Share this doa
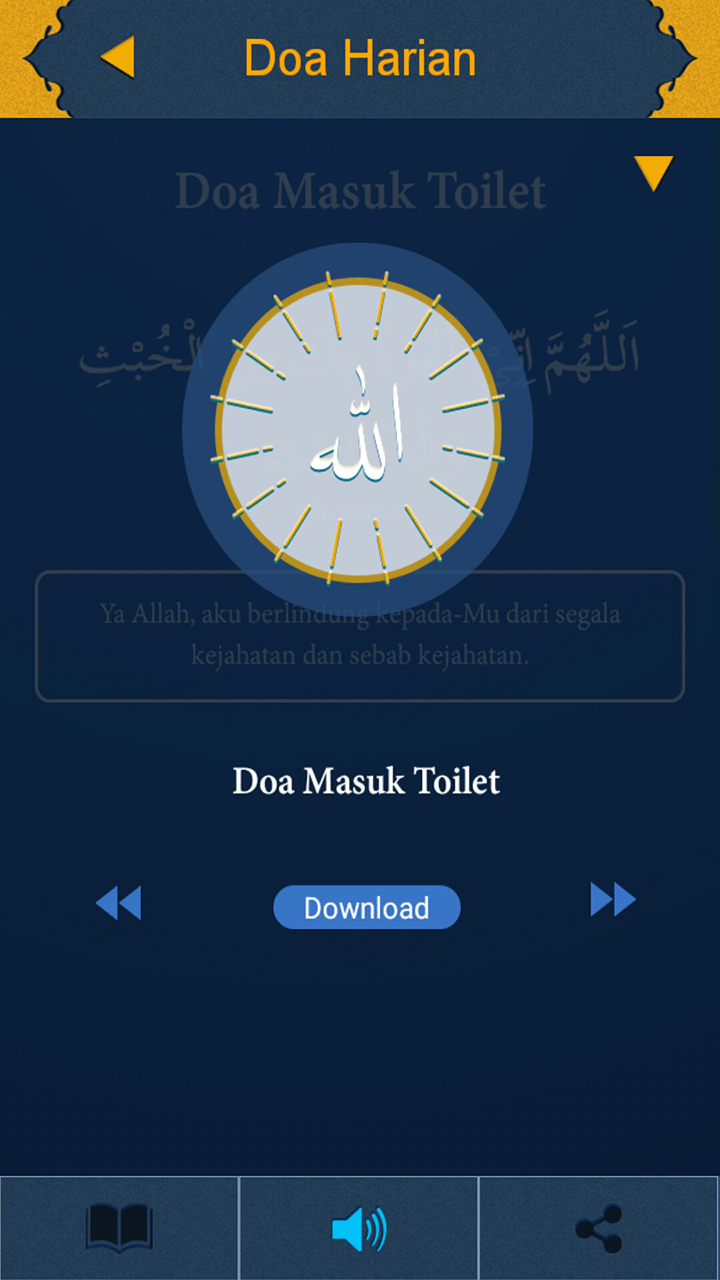This screenshot has height=1280, width=720. tap(599, 1228)
